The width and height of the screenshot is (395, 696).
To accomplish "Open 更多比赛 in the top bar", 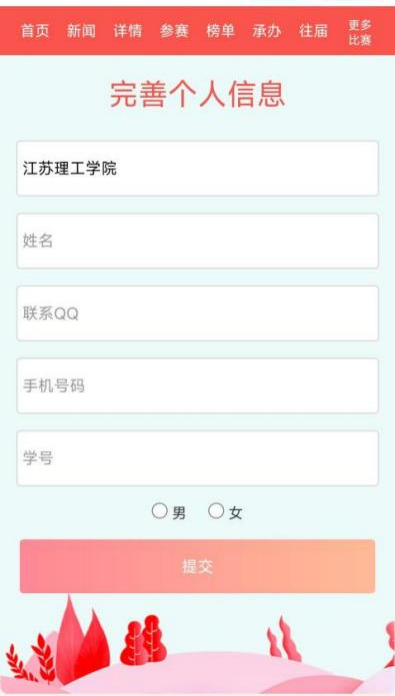I will tap(360, 33).
